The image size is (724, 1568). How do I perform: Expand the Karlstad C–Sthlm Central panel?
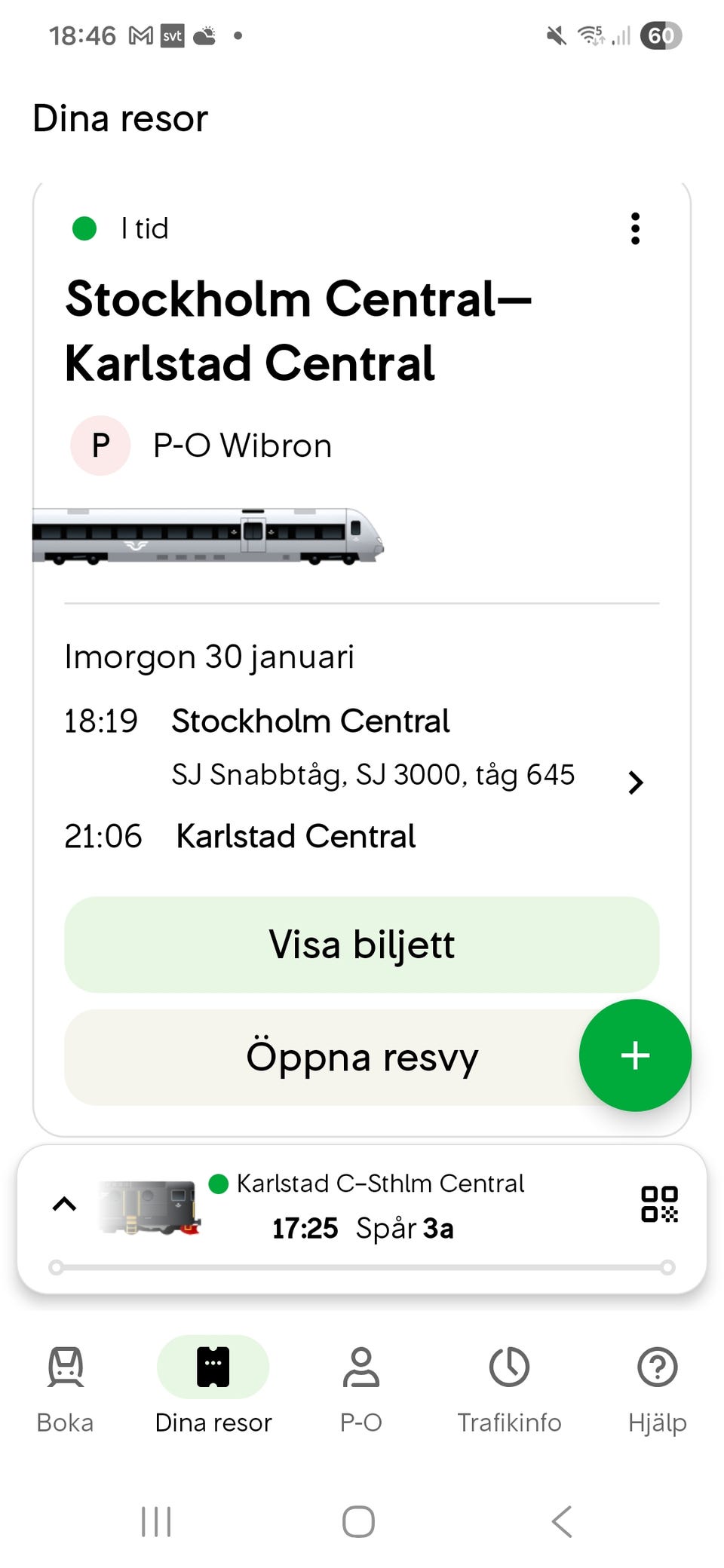point(65,1204)
